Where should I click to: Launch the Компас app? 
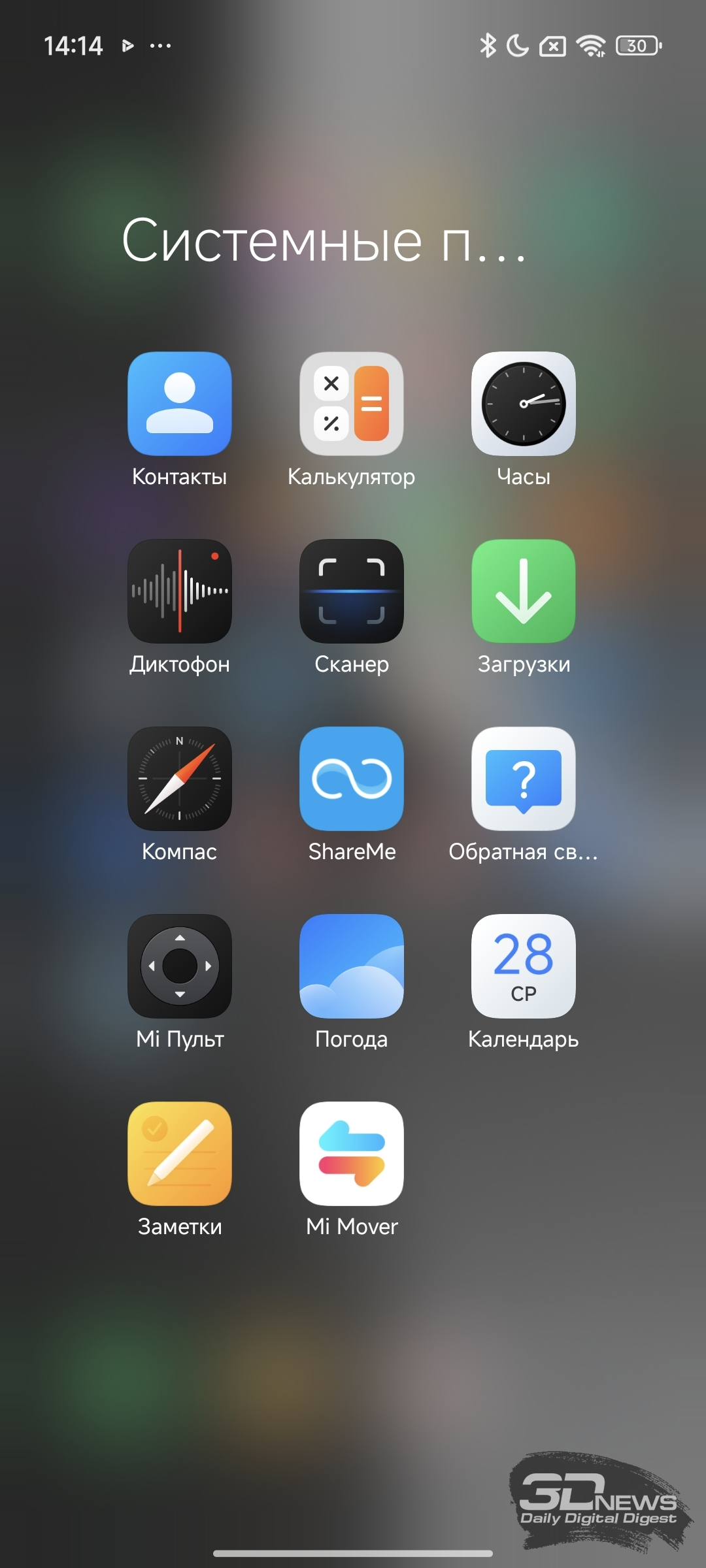[180, 779]
